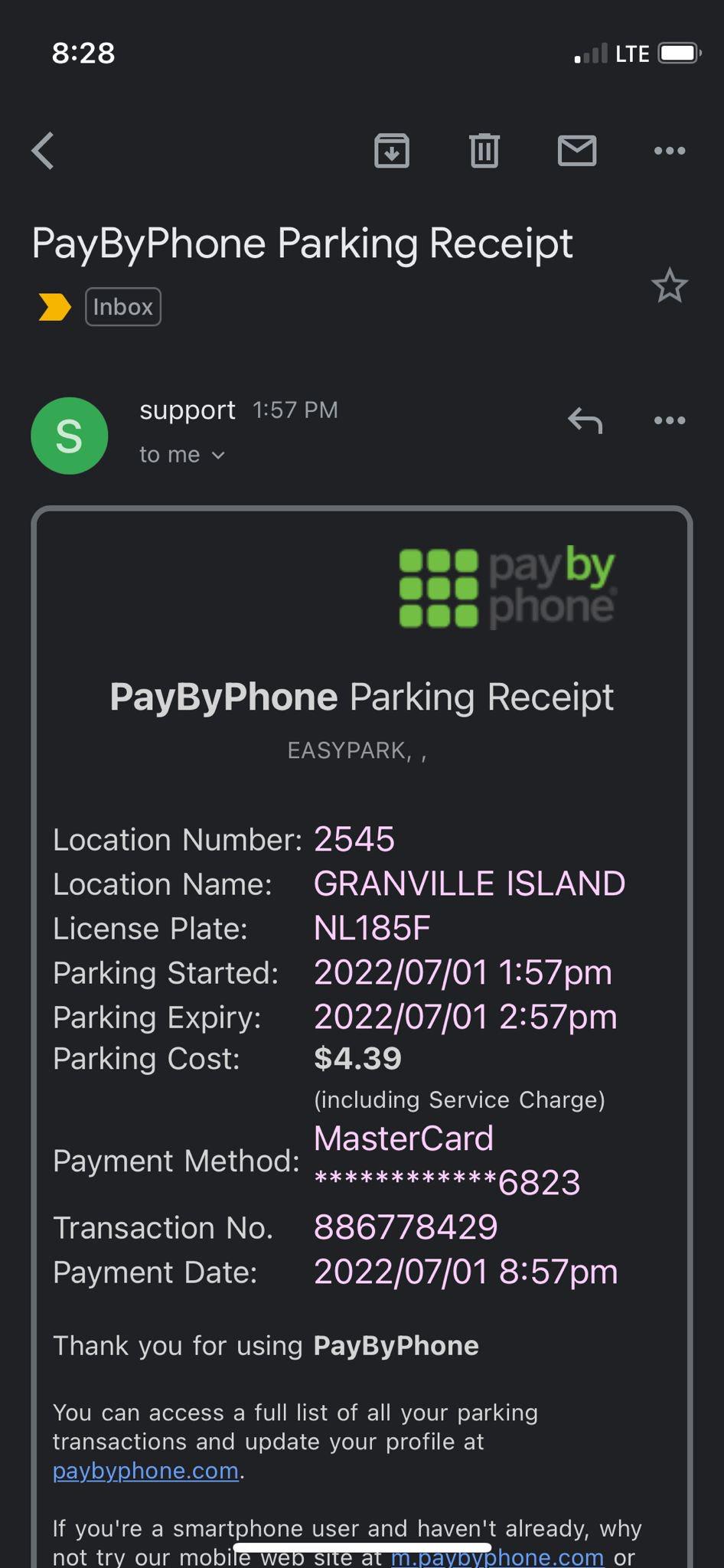
Task: Tap the Inbox label chip
Action: (x=122, y=307)
